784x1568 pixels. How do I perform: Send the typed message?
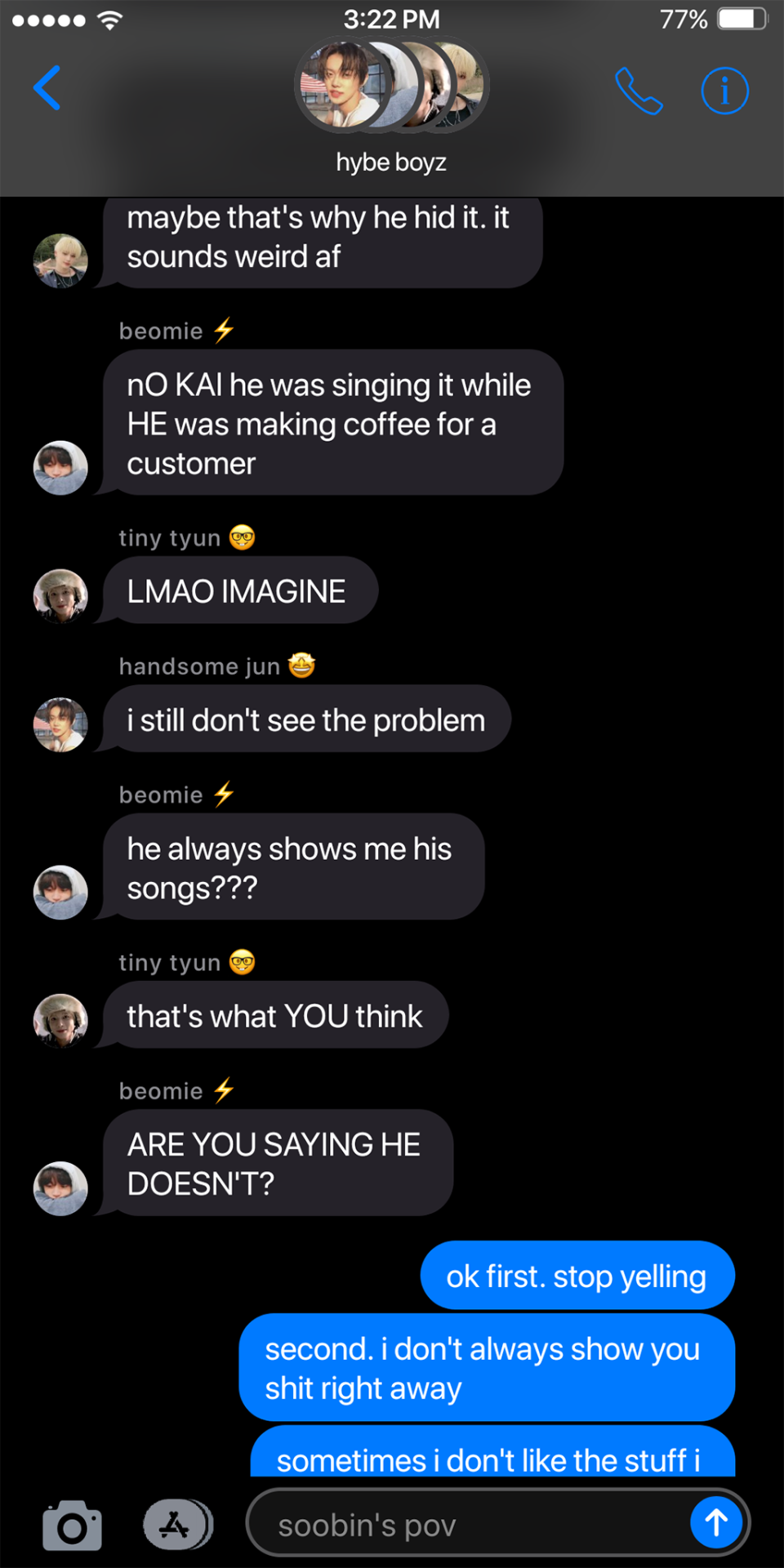tap(715, 1522)
